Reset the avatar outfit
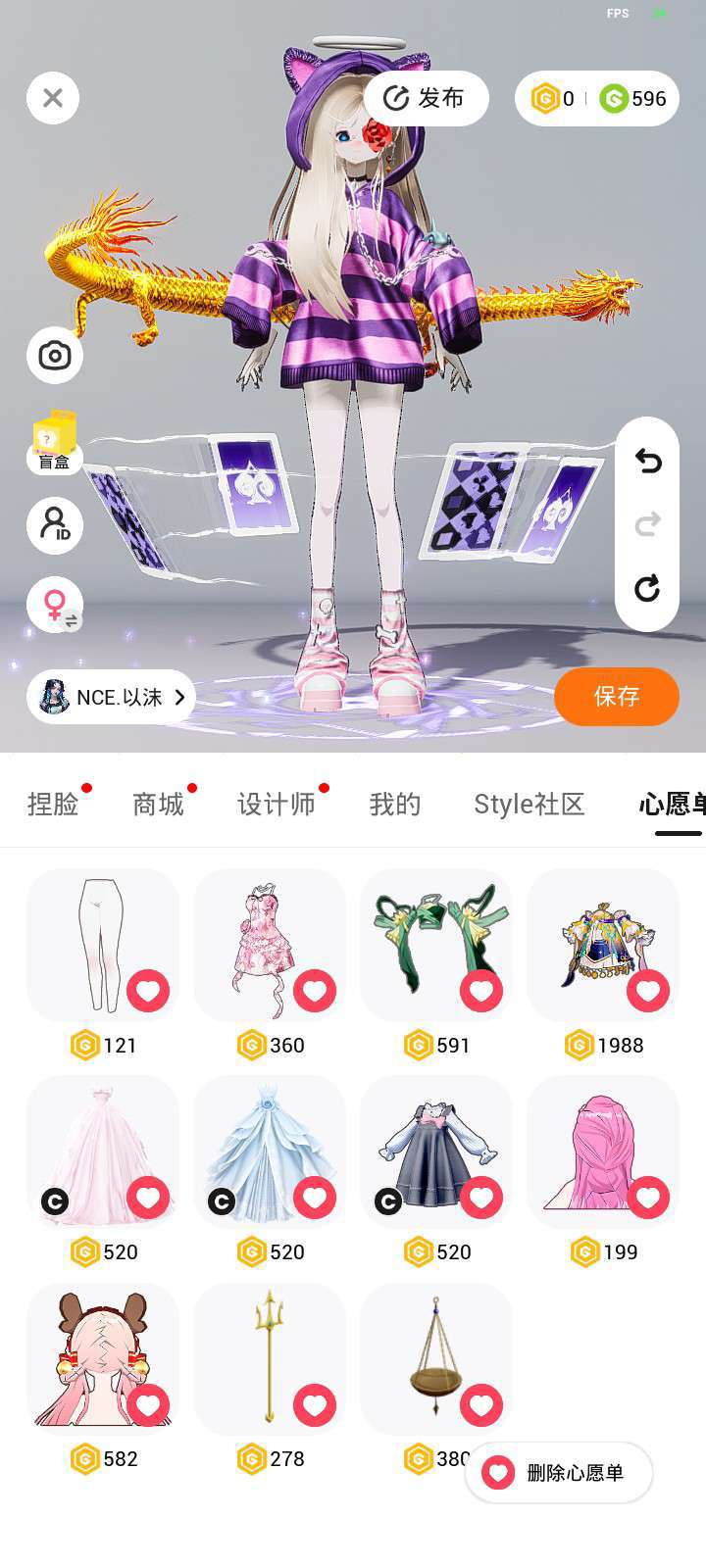Viewport: 706px width, 1568px height. (x=647, y=588)
